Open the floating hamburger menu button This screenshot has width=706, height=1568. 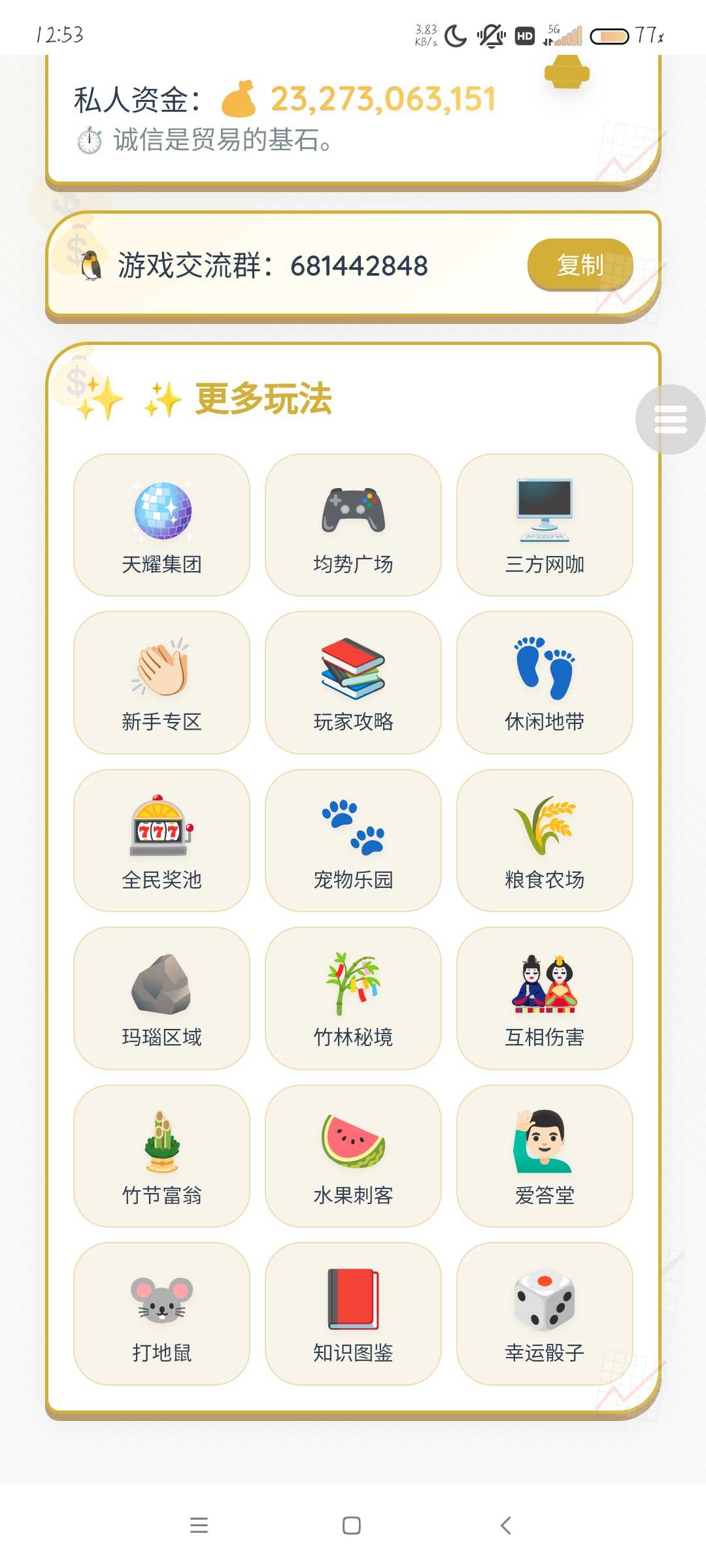click(670, 419)
